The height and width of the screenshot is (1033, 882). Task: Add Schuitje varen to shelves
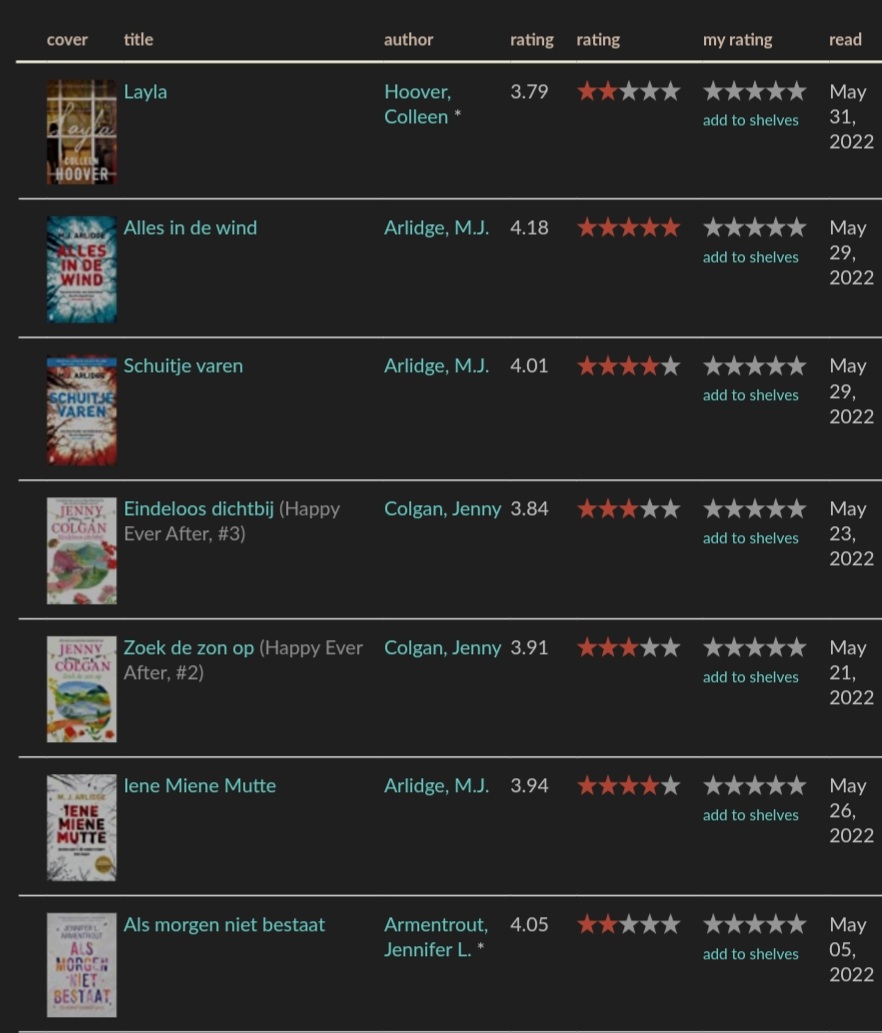(x=750, y=395)
